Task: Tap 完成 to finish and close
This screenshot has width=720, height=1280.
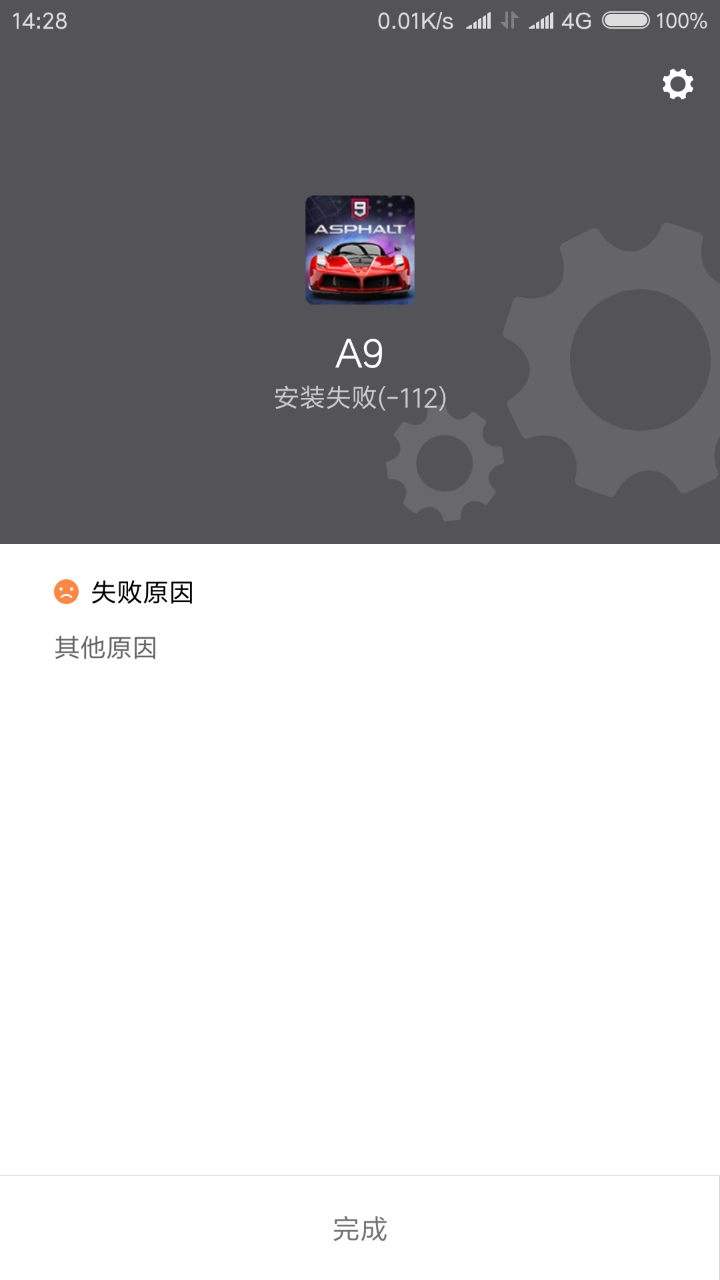Action: coord(360,1228)
